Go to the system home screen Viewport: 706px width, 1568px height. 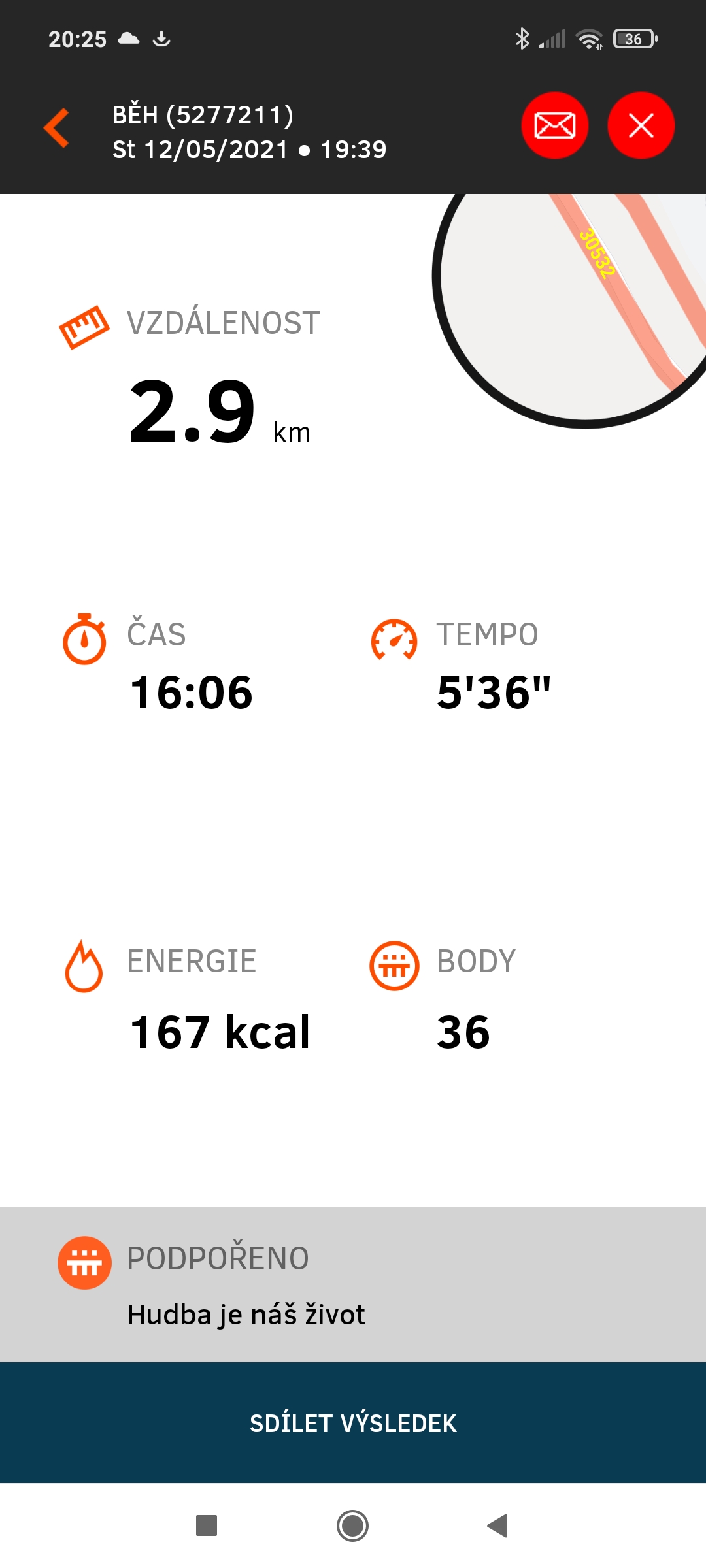353,1526
